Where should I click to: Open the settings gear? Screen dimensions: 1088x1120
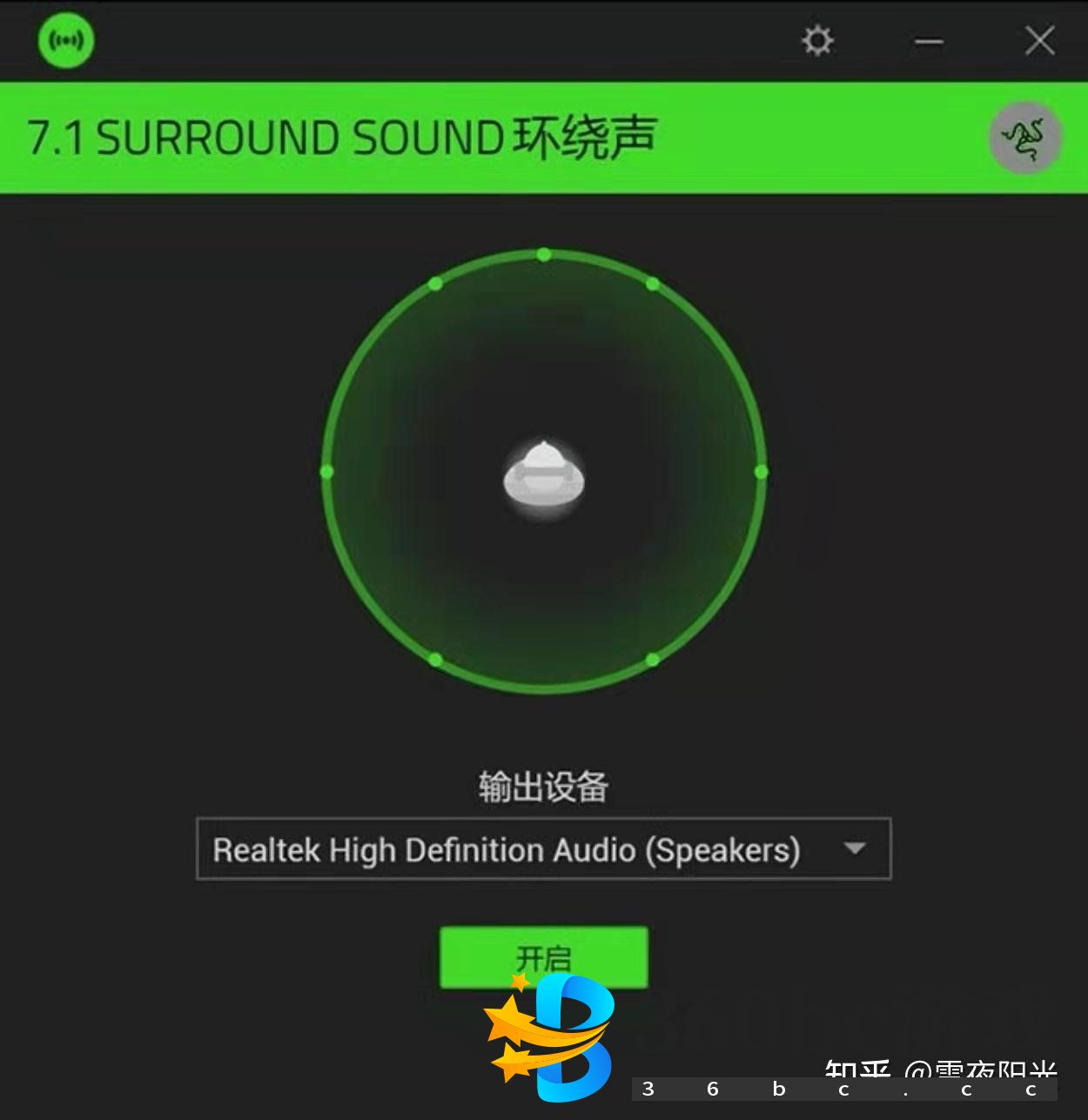point(816,41)
